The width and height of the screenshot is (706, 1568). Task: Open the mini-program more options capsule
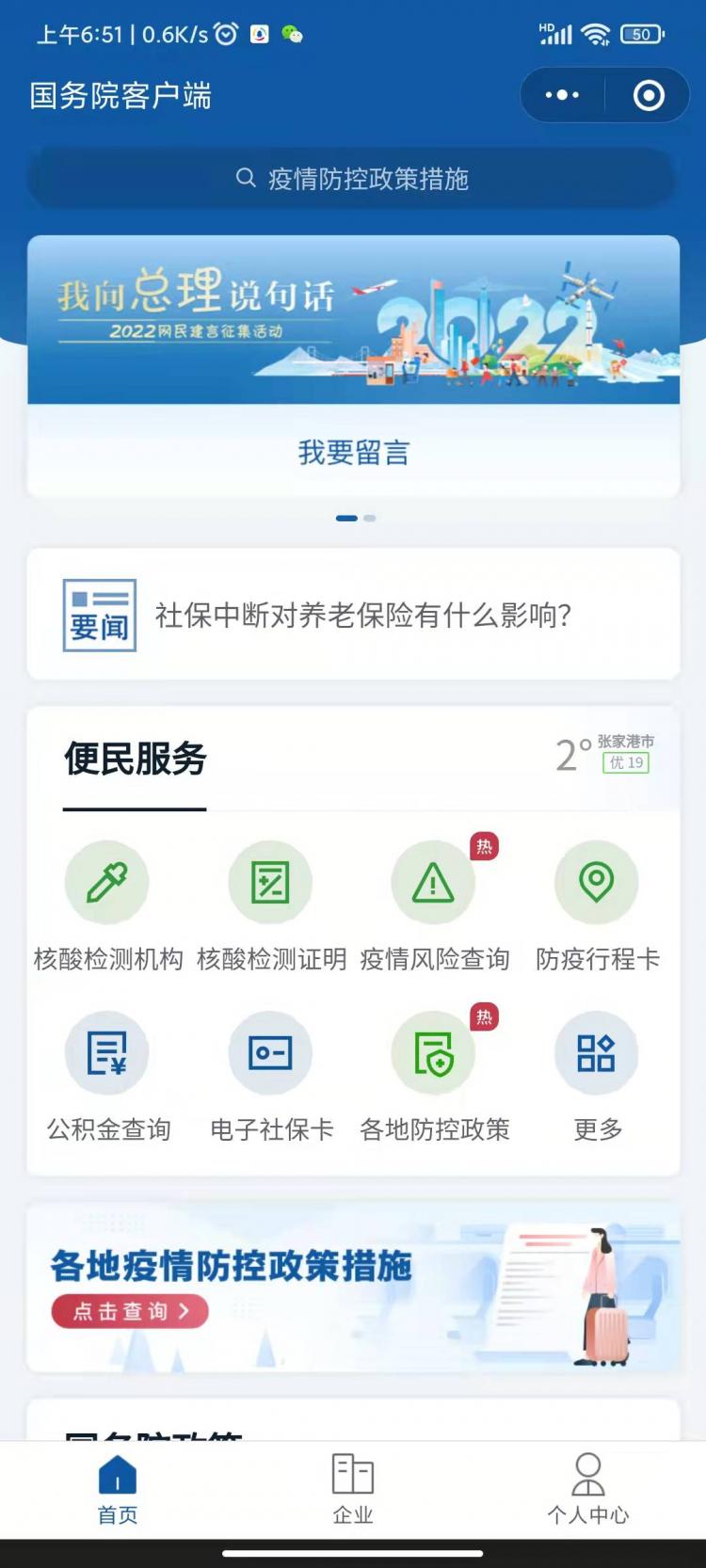tap(562, 95)
